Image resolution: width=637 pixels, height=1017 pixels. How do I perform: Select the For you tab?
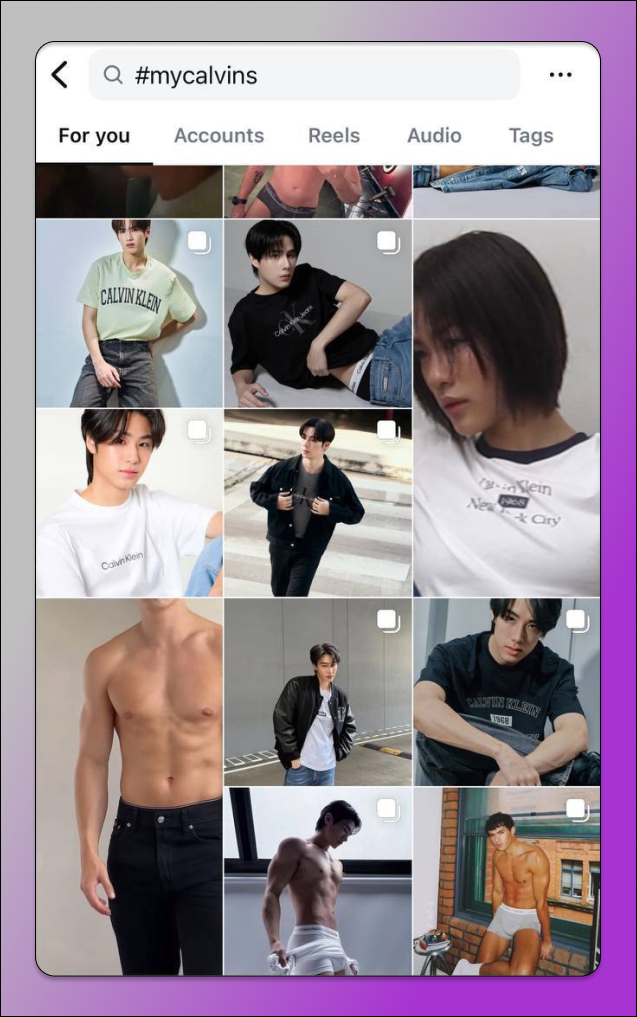pyautogui.click(x=94, y=135)
